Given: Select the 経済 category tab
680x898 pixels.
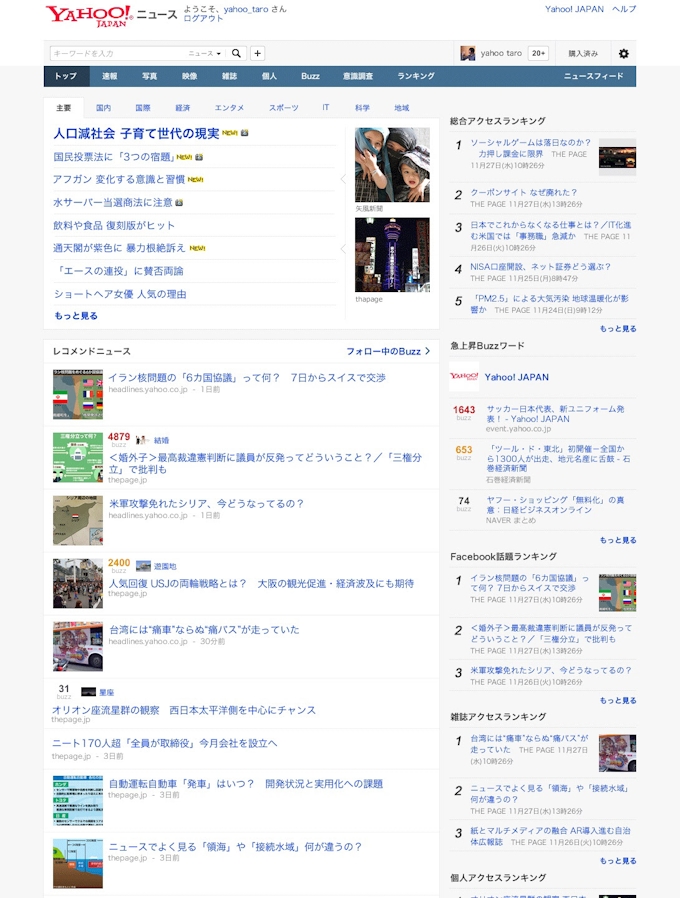Looking at the screenshot, I should click(x=182, y=107).
